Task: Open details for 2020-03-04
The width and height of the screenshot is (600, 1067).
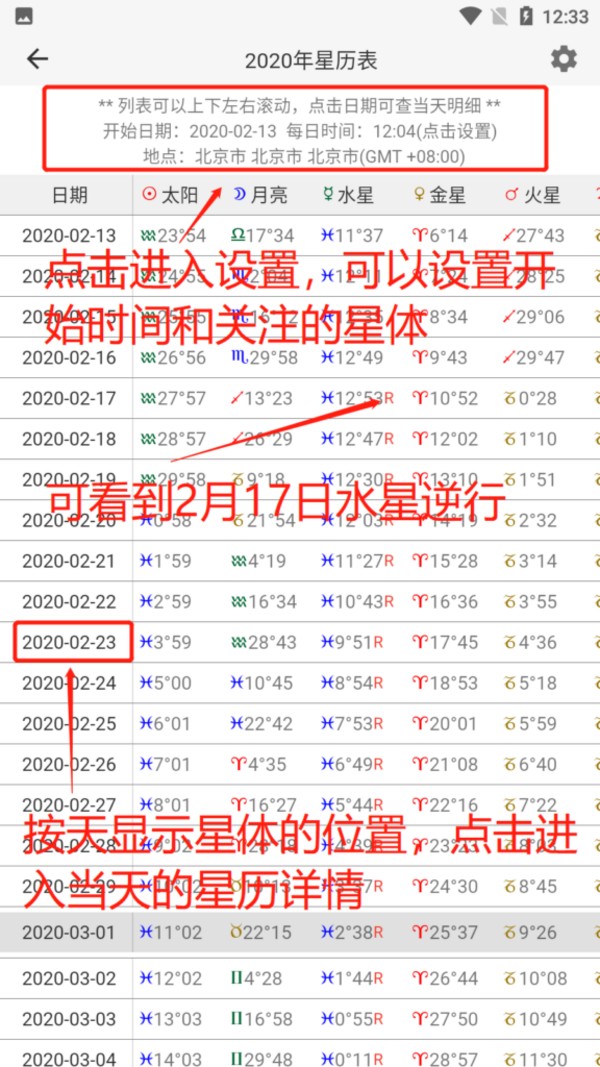Action: click(69, 1058)
